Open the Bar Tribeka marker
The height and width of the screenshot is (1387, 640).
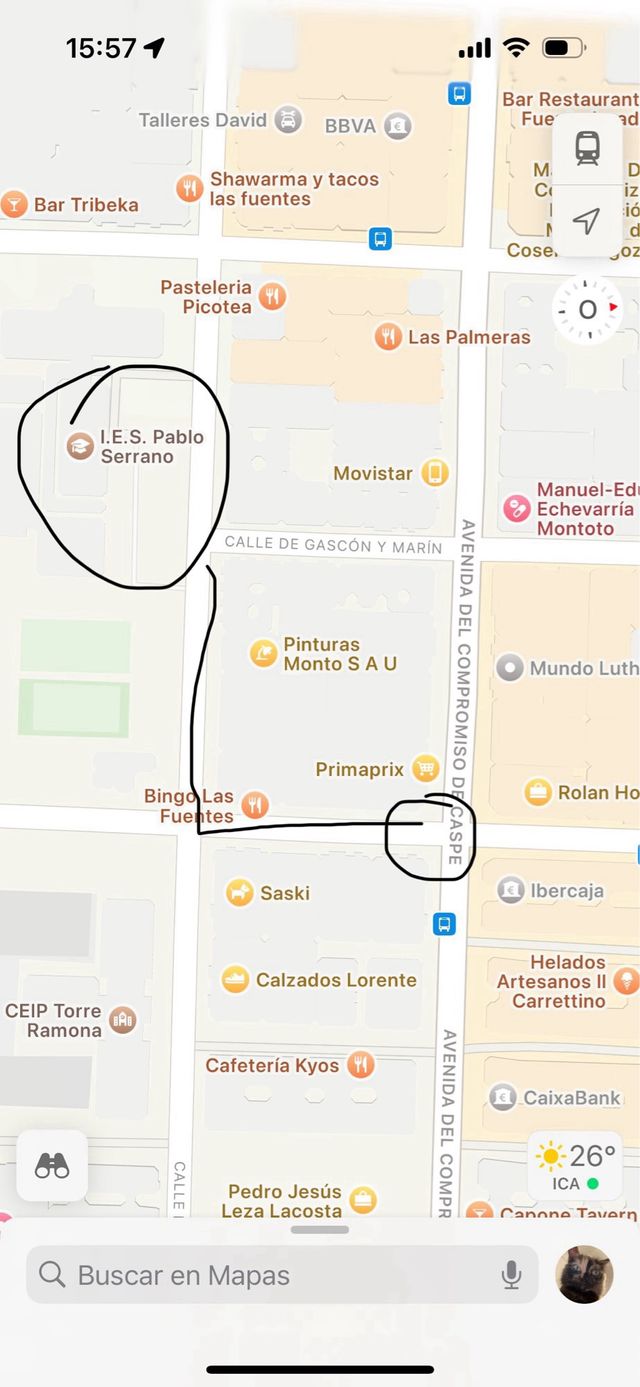14,205
